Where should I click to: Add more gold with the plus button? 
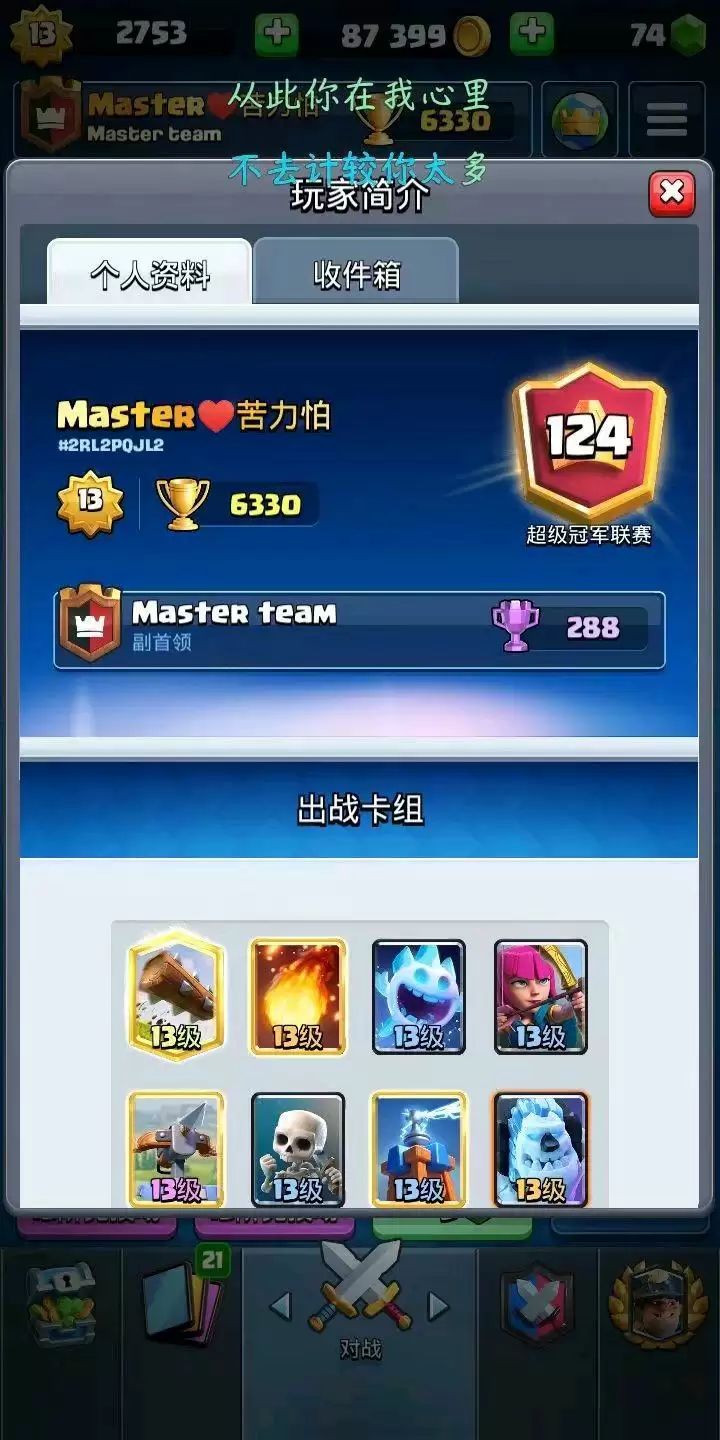(531, 35)
